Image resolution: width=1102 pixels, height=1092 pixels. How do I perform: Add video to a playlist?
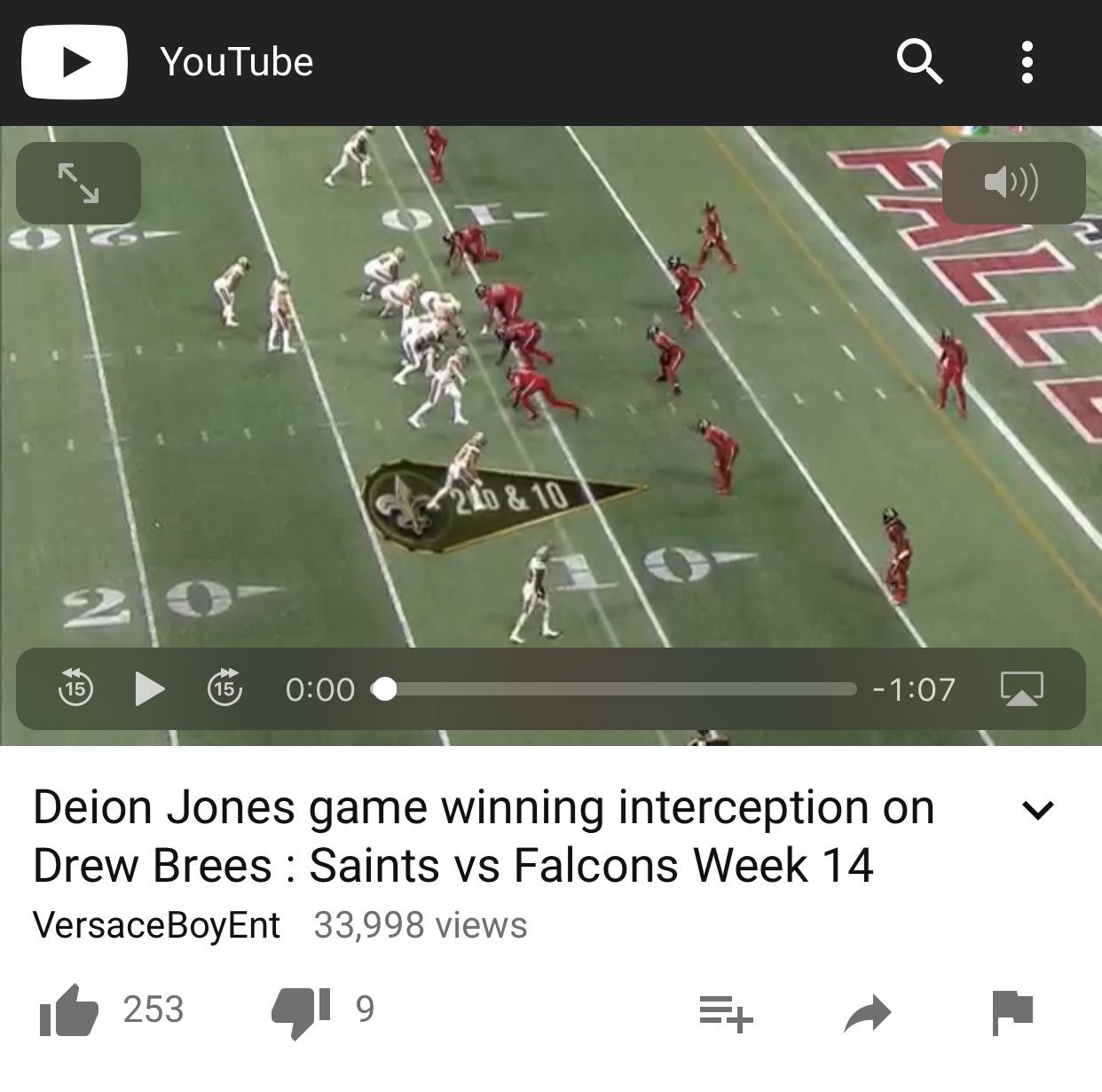coord(726,1012)
